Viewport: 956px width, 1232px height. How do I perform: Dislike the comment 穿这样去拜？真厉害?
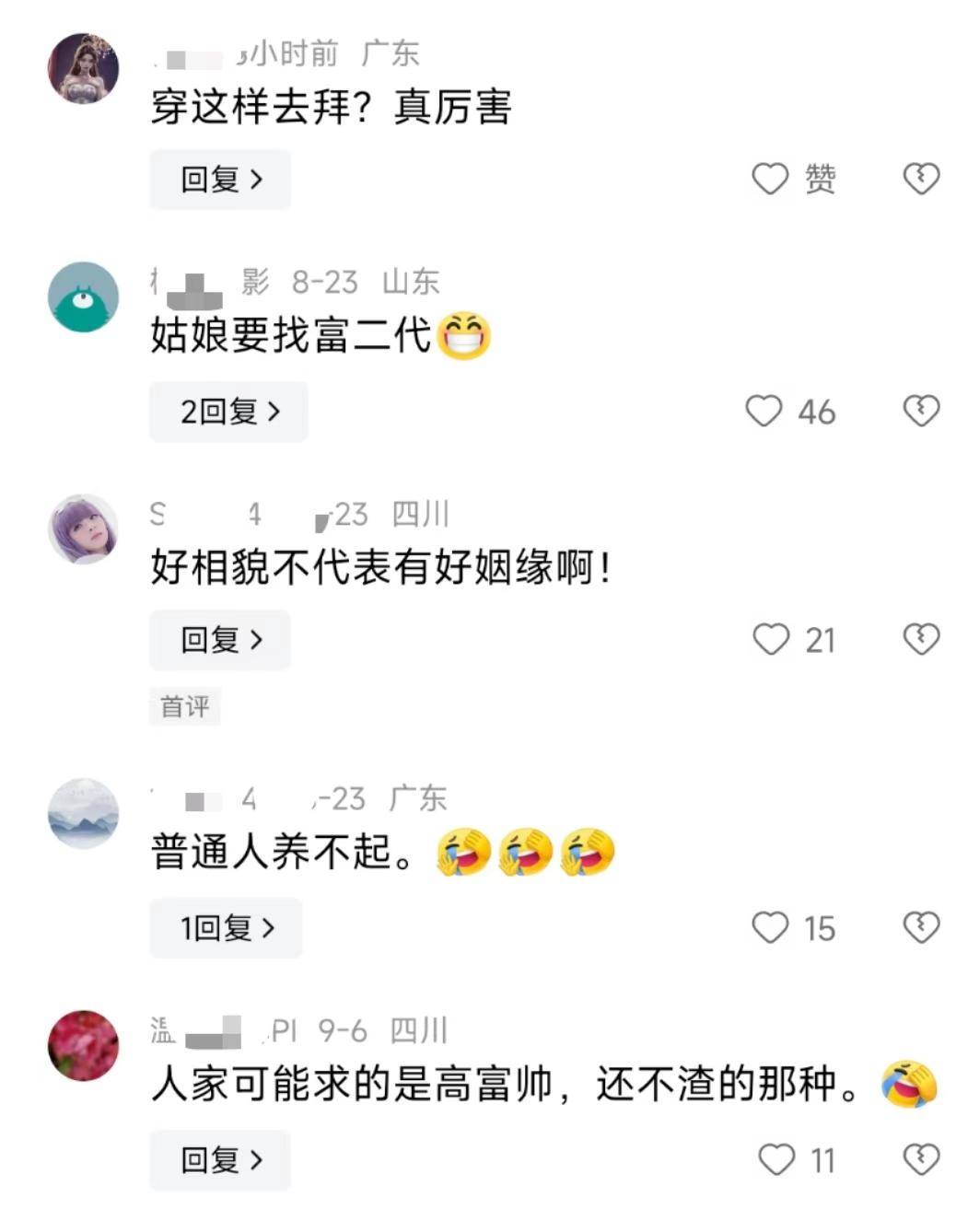(x=920, y=178)
